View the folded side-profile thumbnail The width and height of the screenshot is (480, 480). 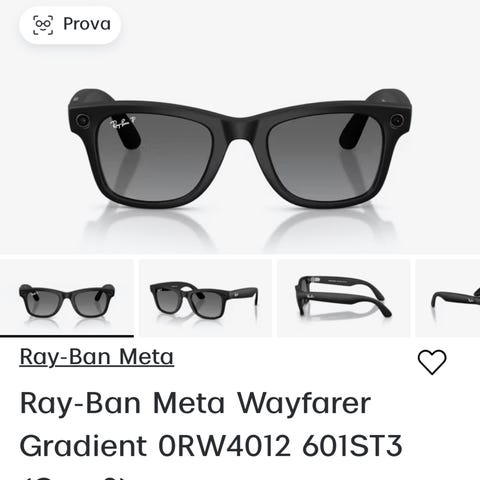coord(344,298)
